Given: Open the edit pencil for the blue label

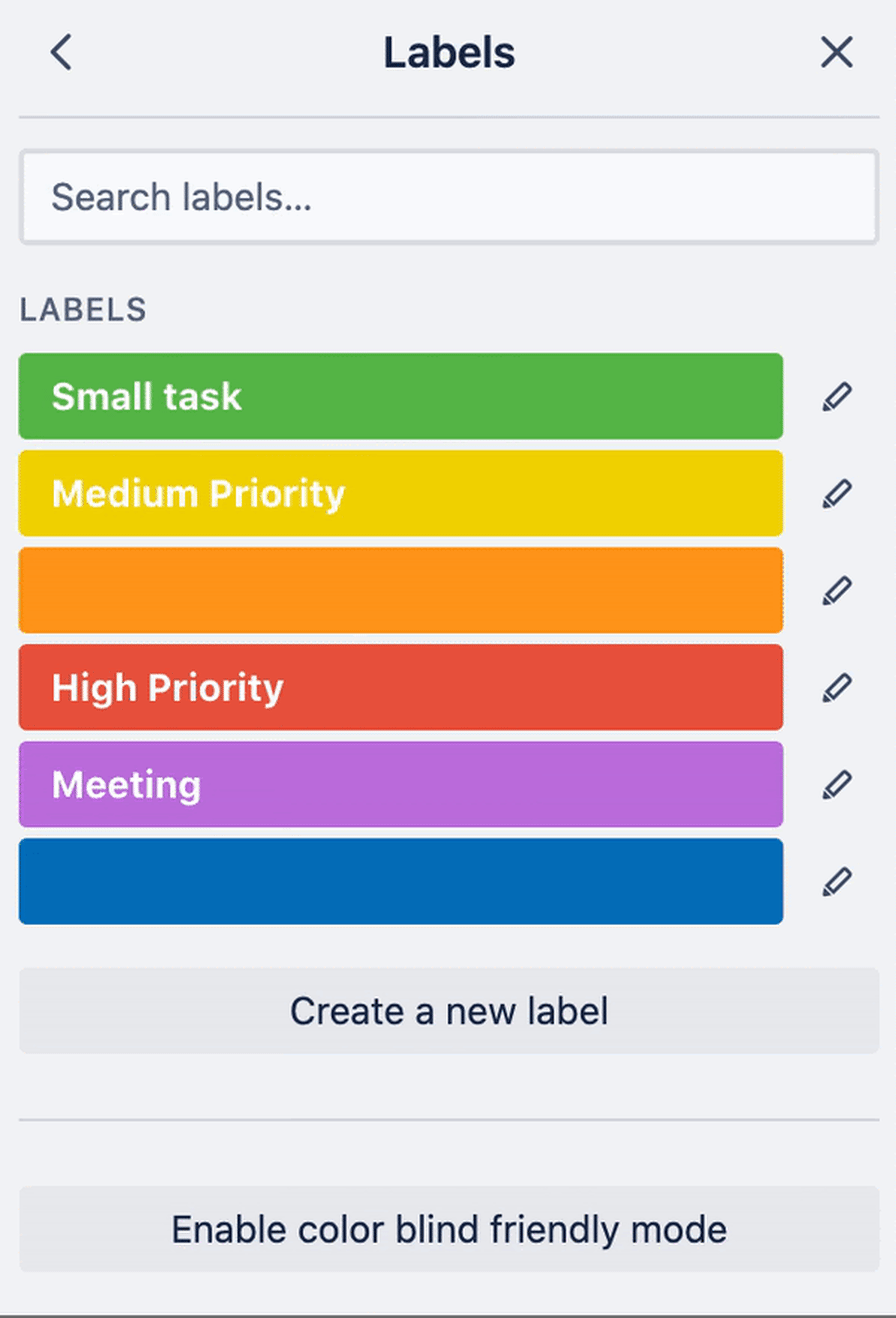Looking at the screenshot, I should coord(839,881).
